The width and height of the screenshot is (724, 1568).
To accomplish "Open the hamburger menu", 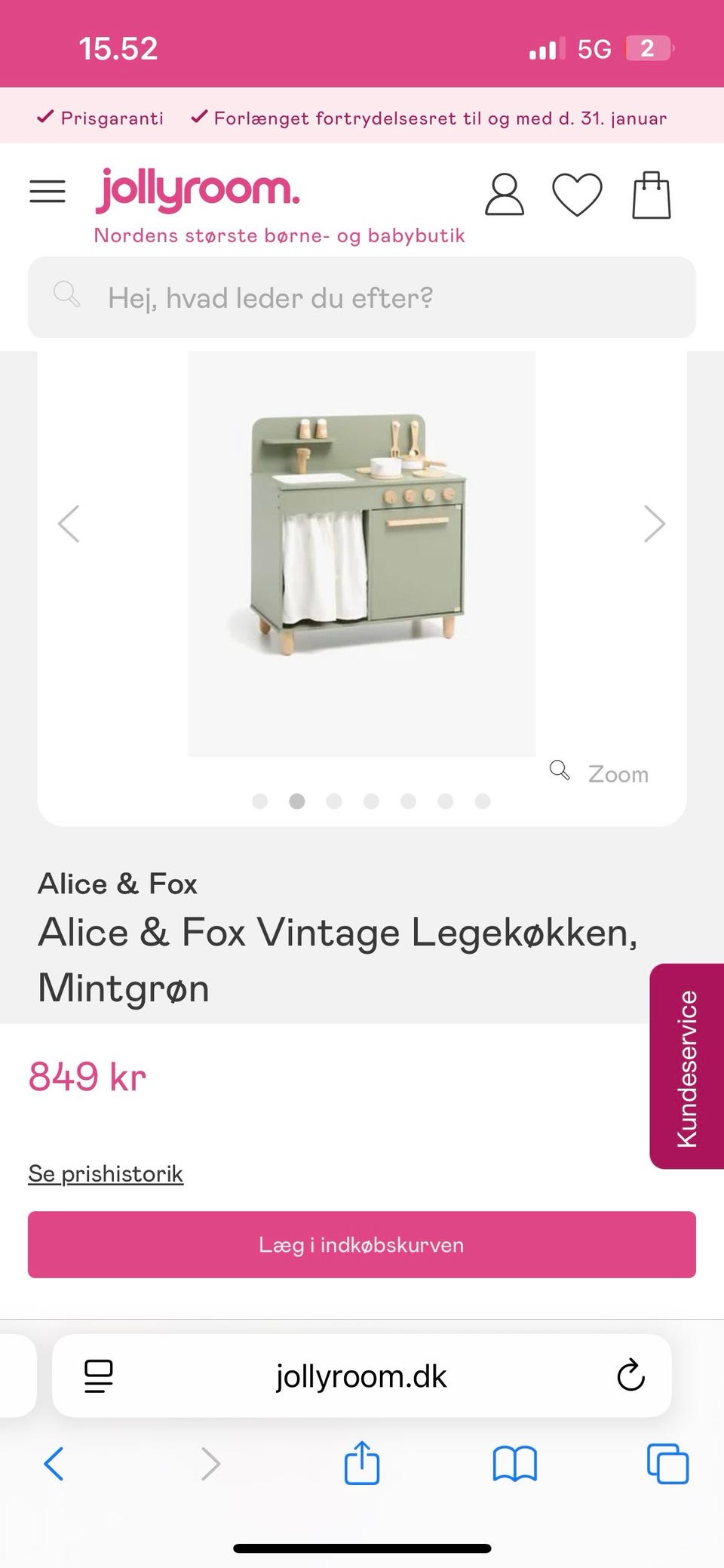I will click(47, 192).
